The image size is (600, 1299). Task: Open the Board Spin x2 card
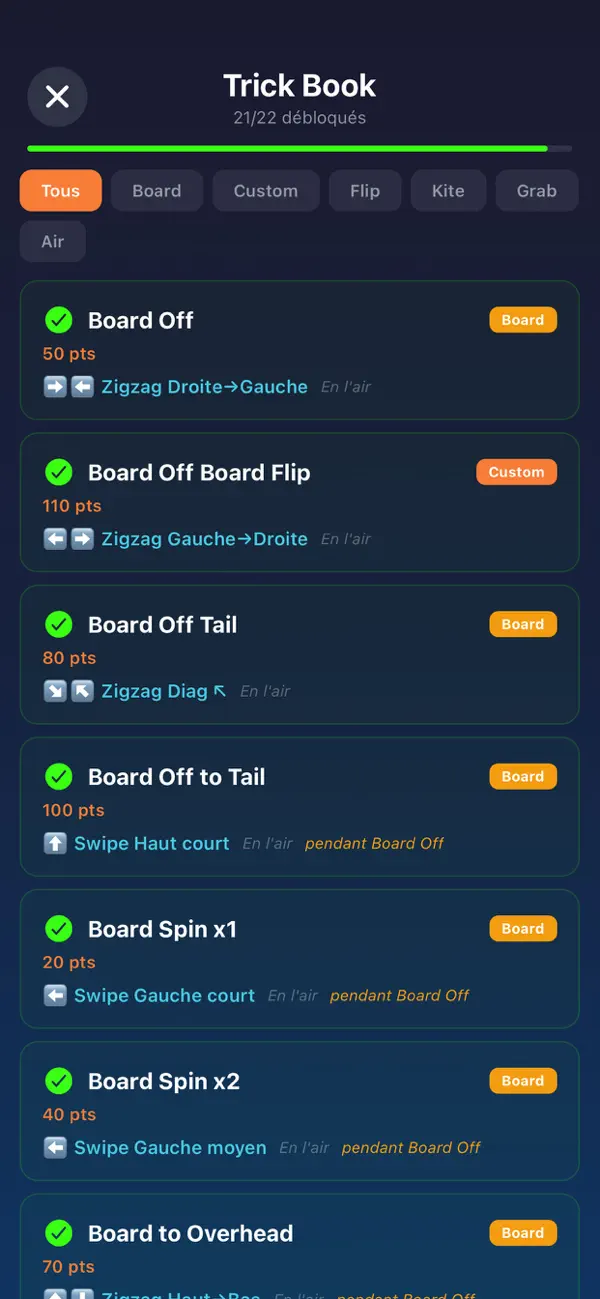pos(300,1110)
